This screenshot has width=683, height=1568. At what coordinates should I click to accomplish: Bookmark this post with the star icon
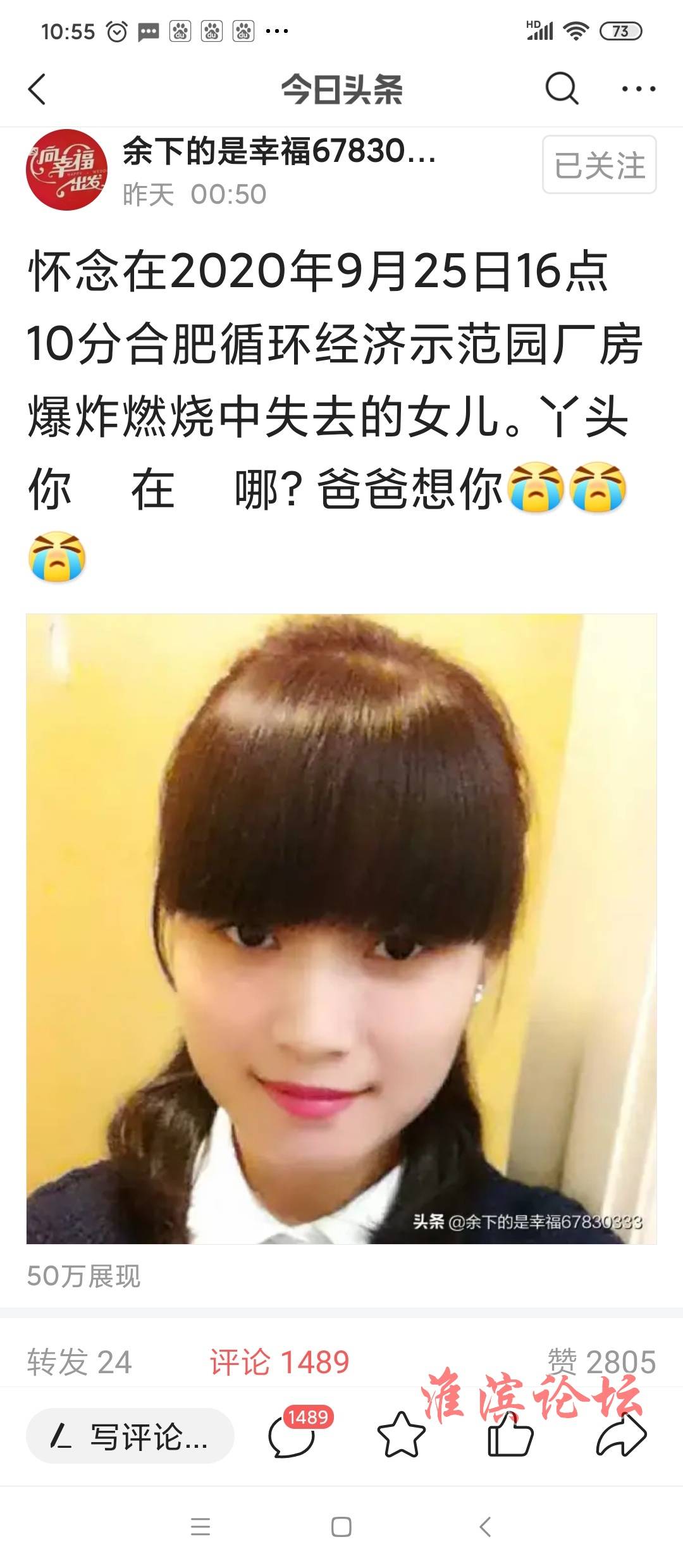(401, 1436)
